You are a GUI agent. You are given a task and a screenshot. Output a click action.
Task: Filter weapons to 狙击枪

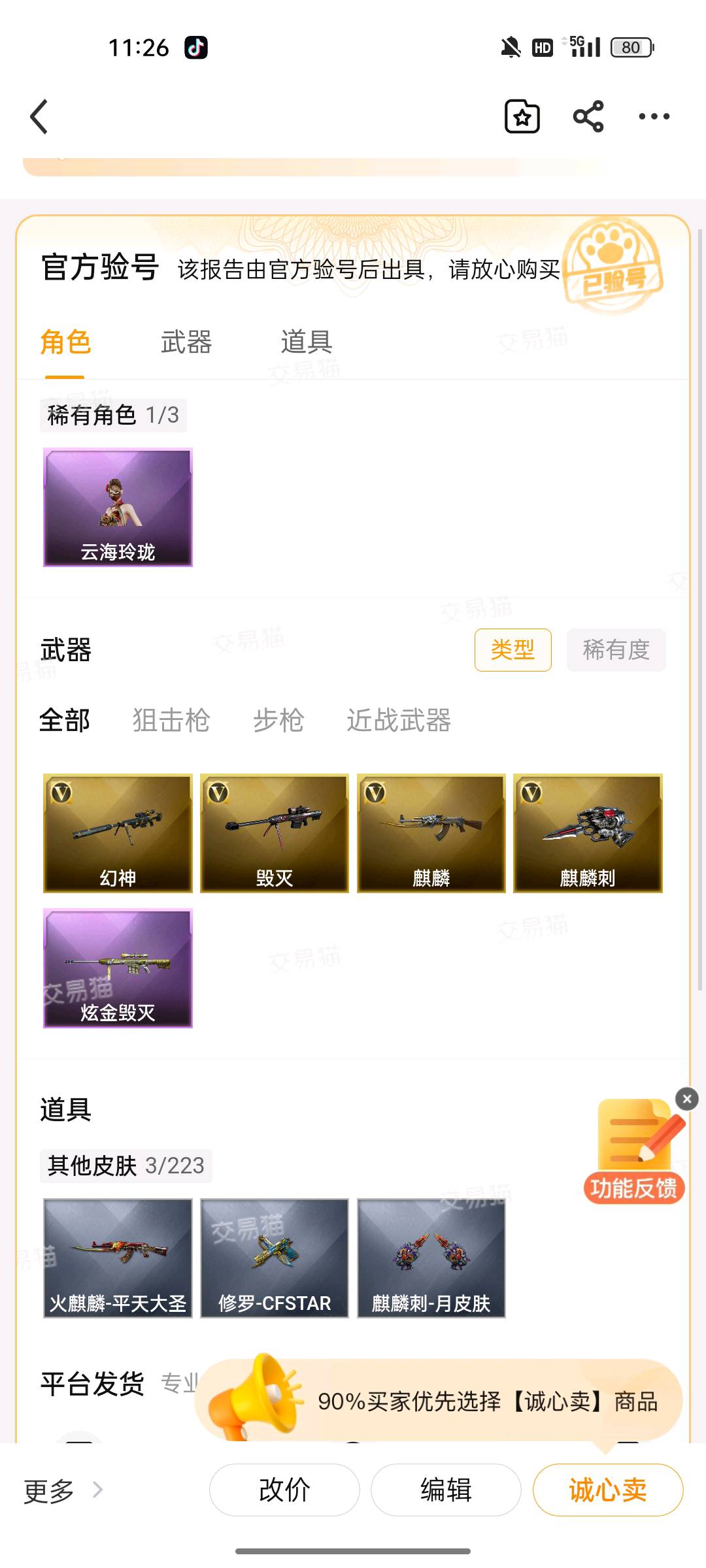171,721
